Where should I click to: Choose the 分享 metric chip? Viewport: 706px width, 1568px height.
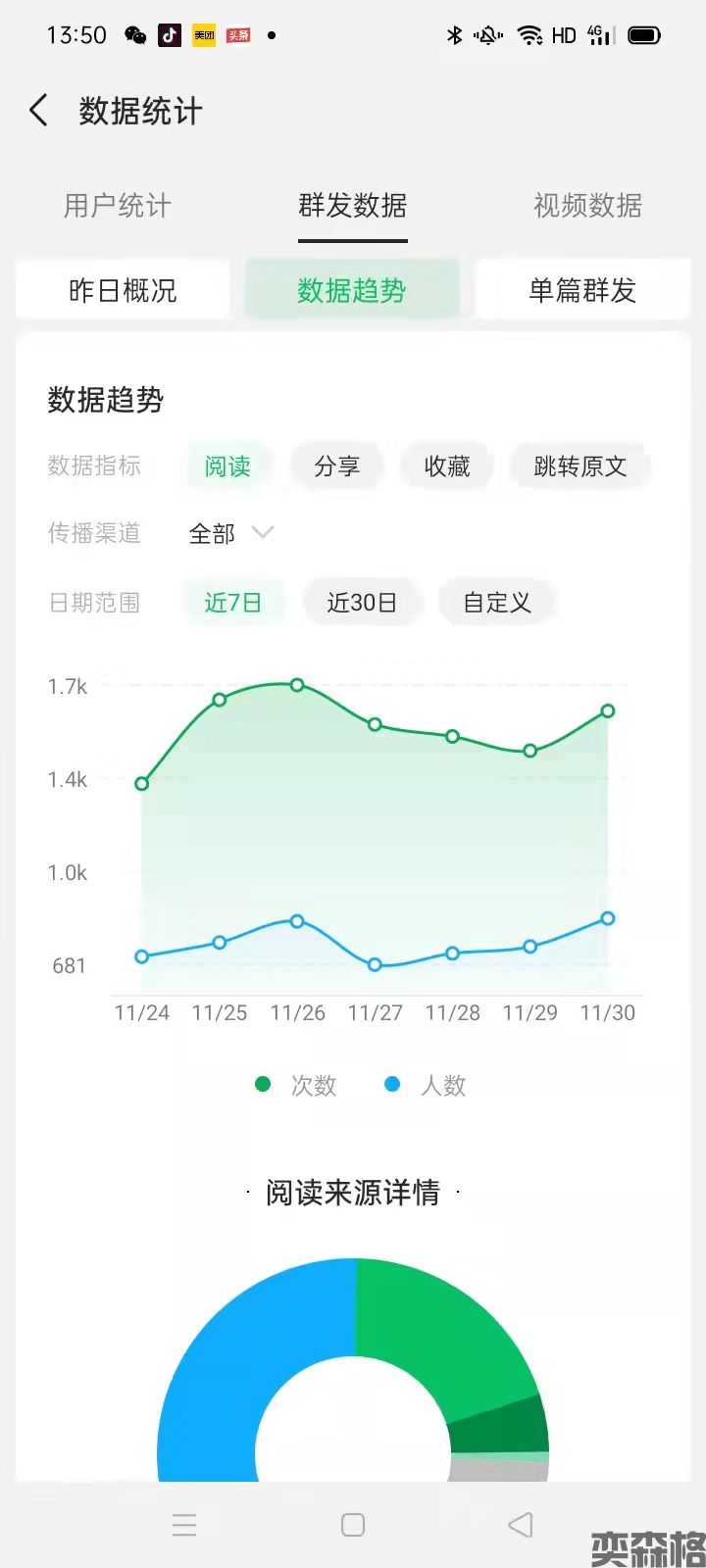click(x=337, y=466)
